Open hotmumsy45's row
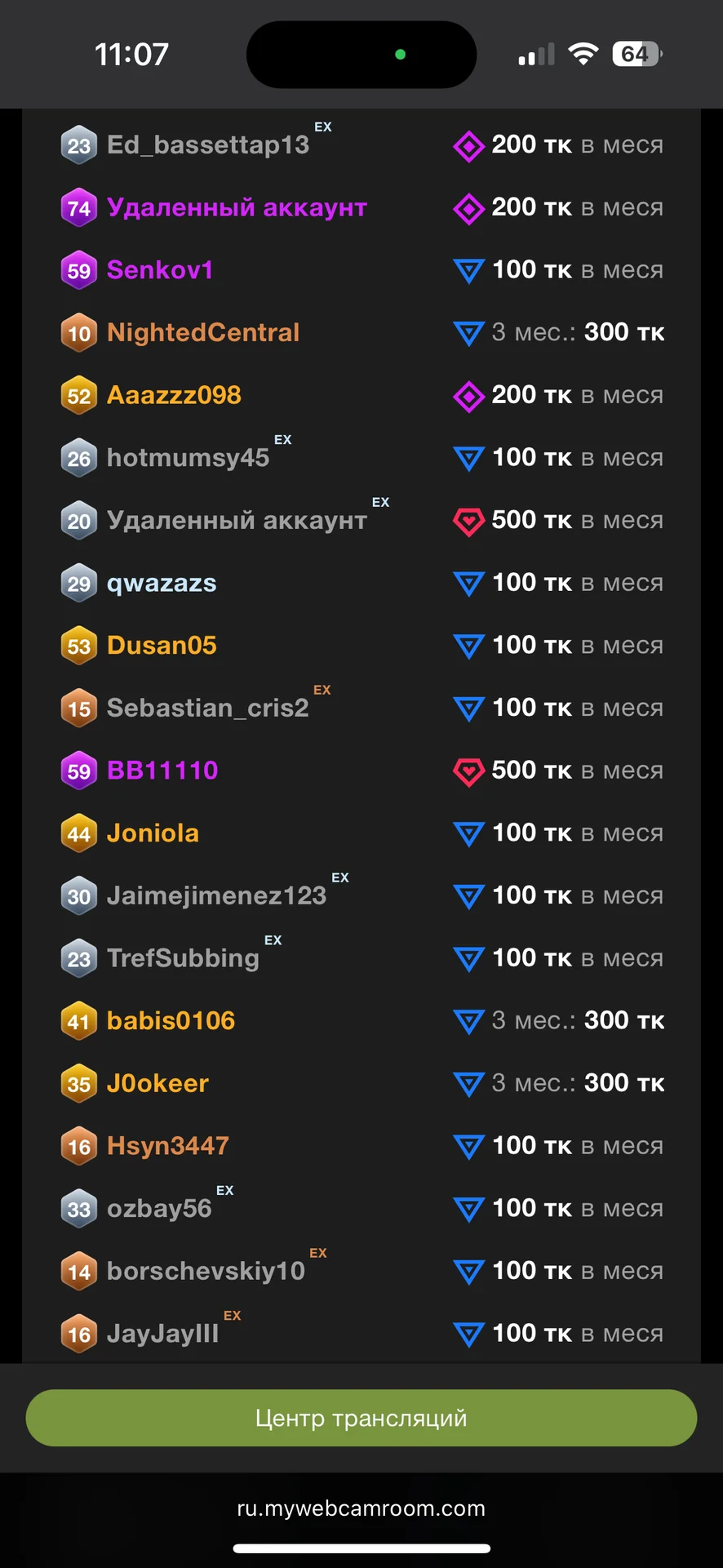The height and width of the screenshot is (1568, 723). pos(188,458)
